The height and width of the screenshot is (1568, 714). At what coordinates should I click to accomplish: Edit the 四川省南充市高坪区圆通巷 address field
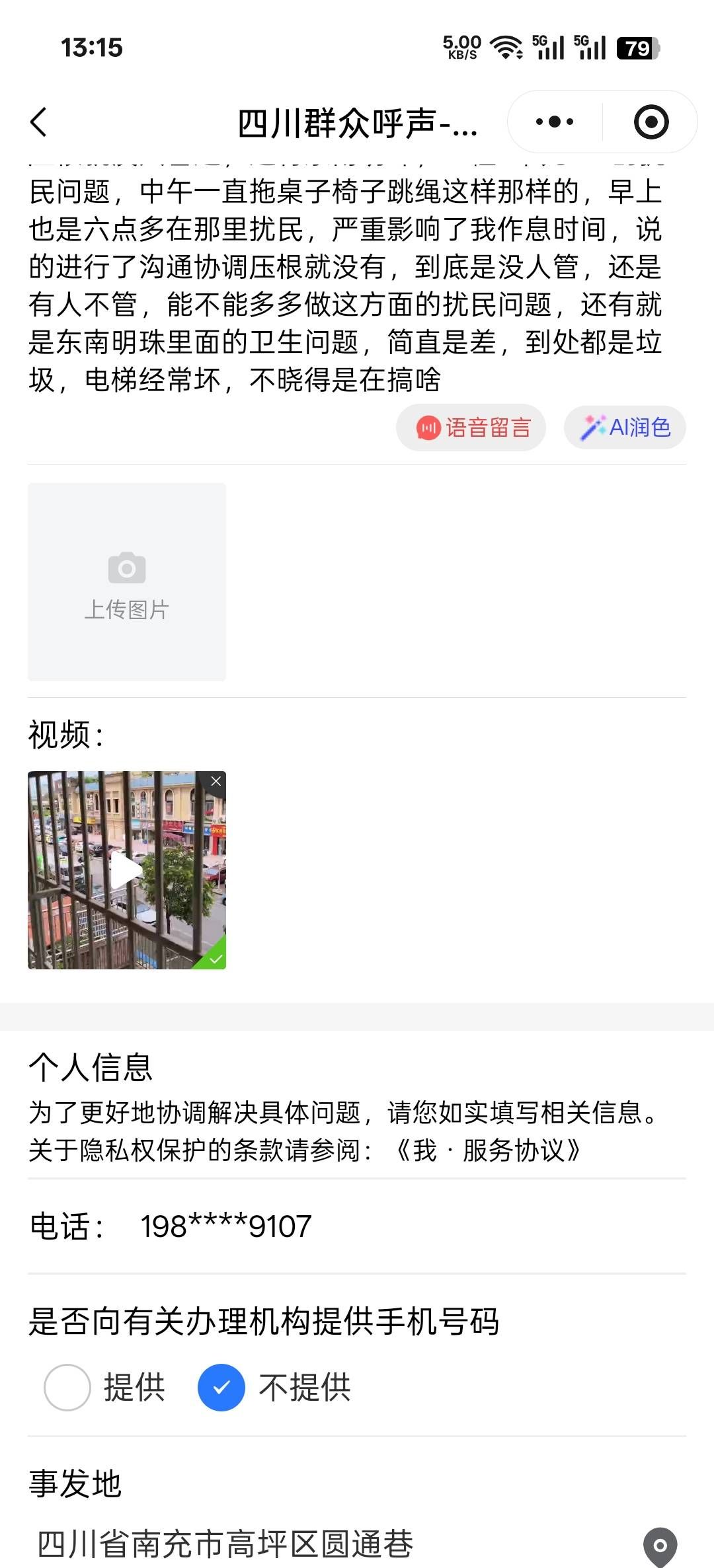(225, 1545)
